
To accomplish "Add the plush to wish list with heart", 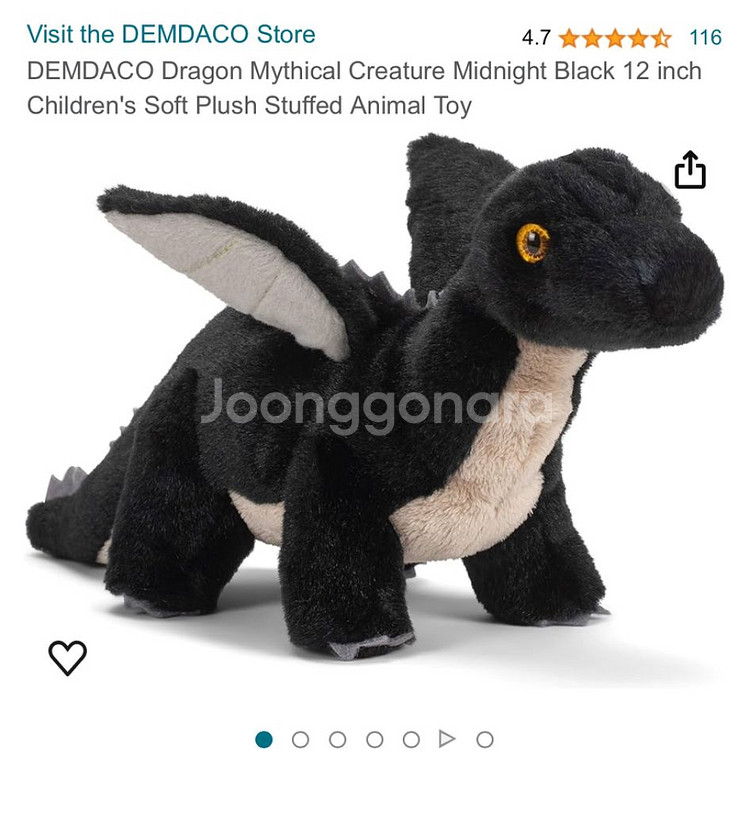I will (x=68, y=657).
